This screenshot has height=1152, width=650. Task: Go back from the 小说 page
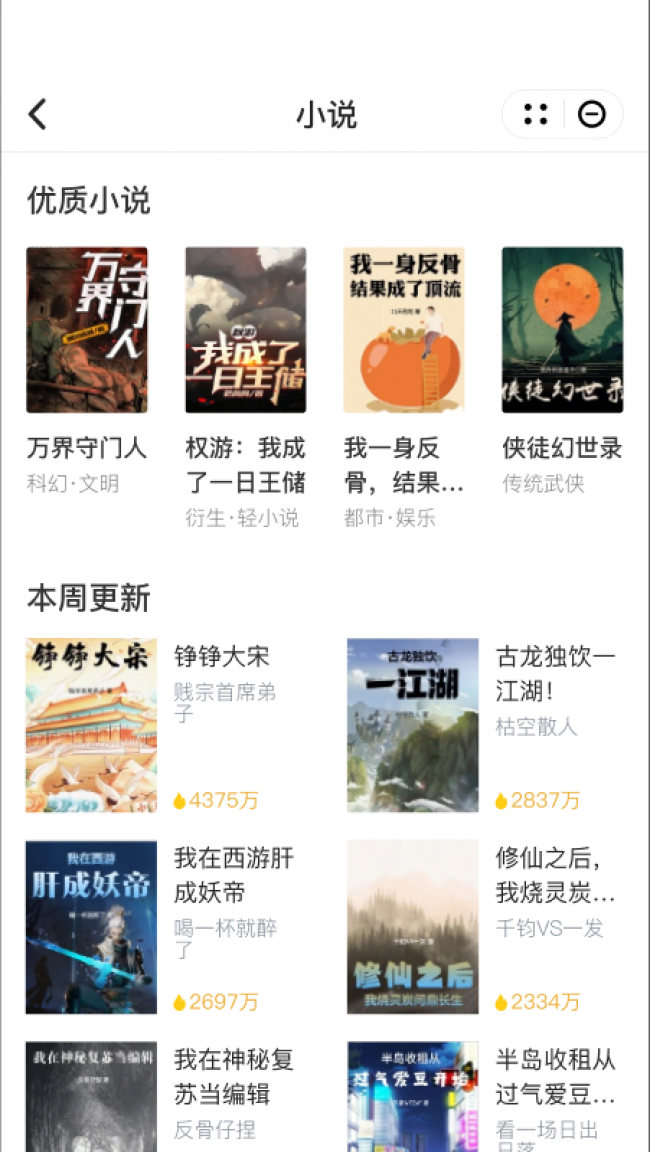coord(38,115)
